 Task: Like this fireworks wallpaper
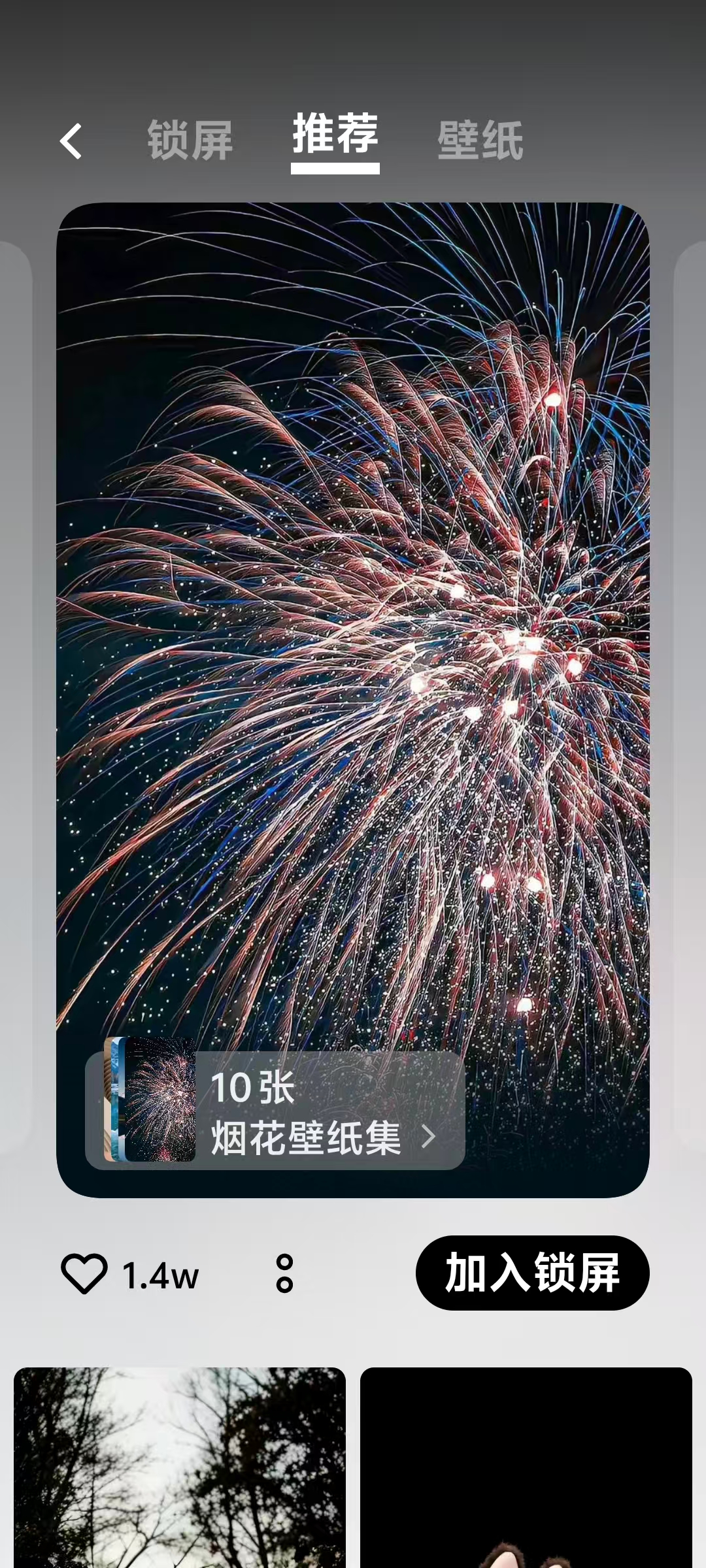point(84,1273)
